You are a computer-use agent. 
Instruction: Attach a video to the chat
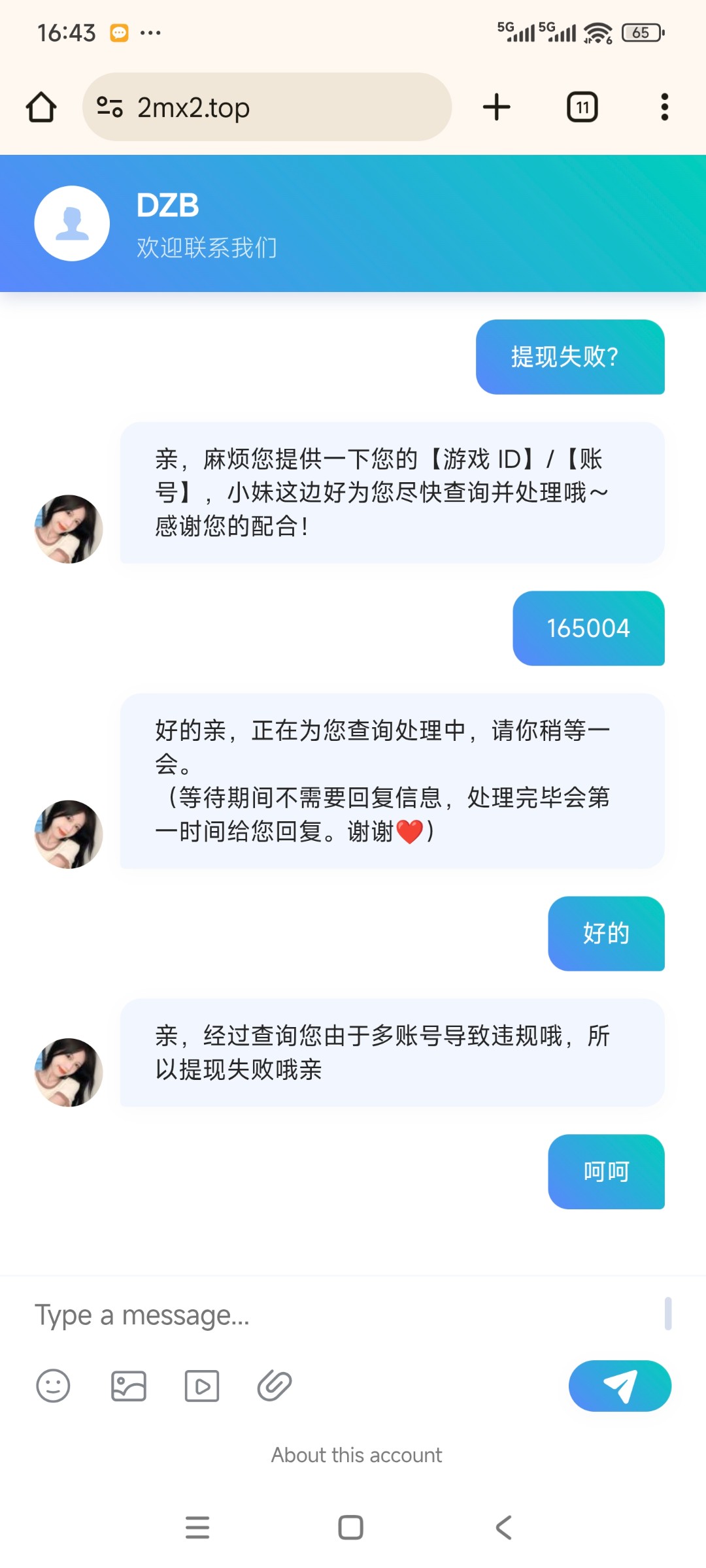(201, 1386)
